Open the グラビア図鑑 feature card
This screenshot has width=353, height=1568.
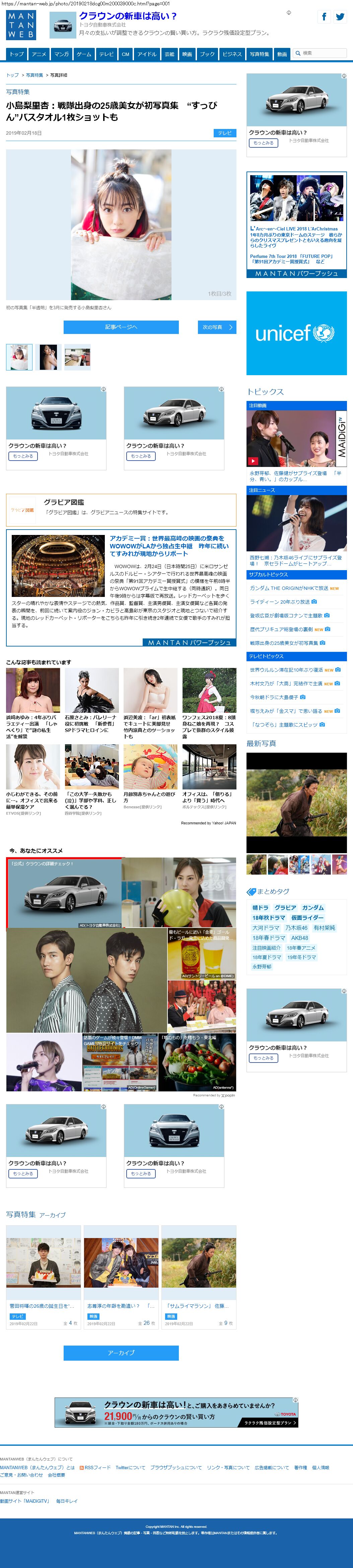[121, 509]
